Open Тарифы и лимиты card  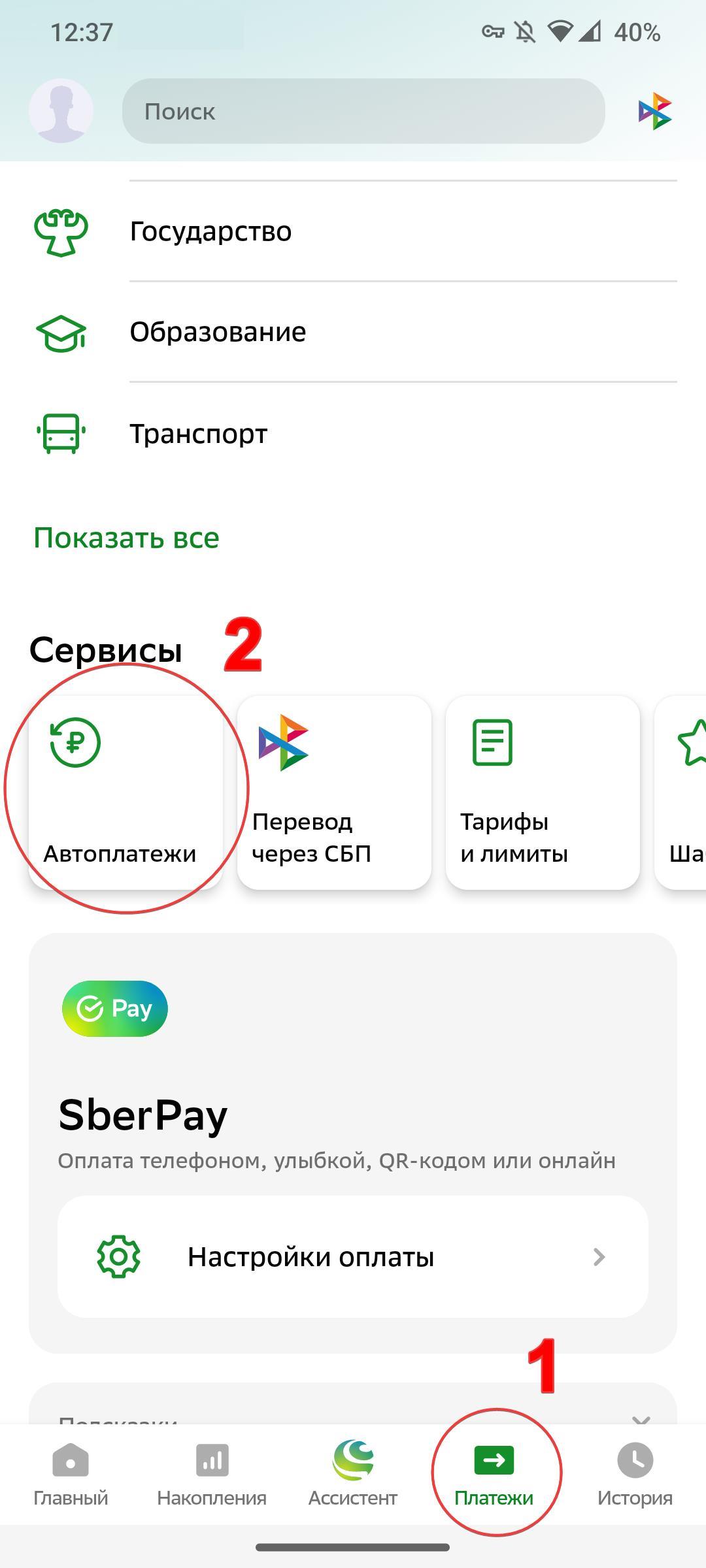[543, 792]
